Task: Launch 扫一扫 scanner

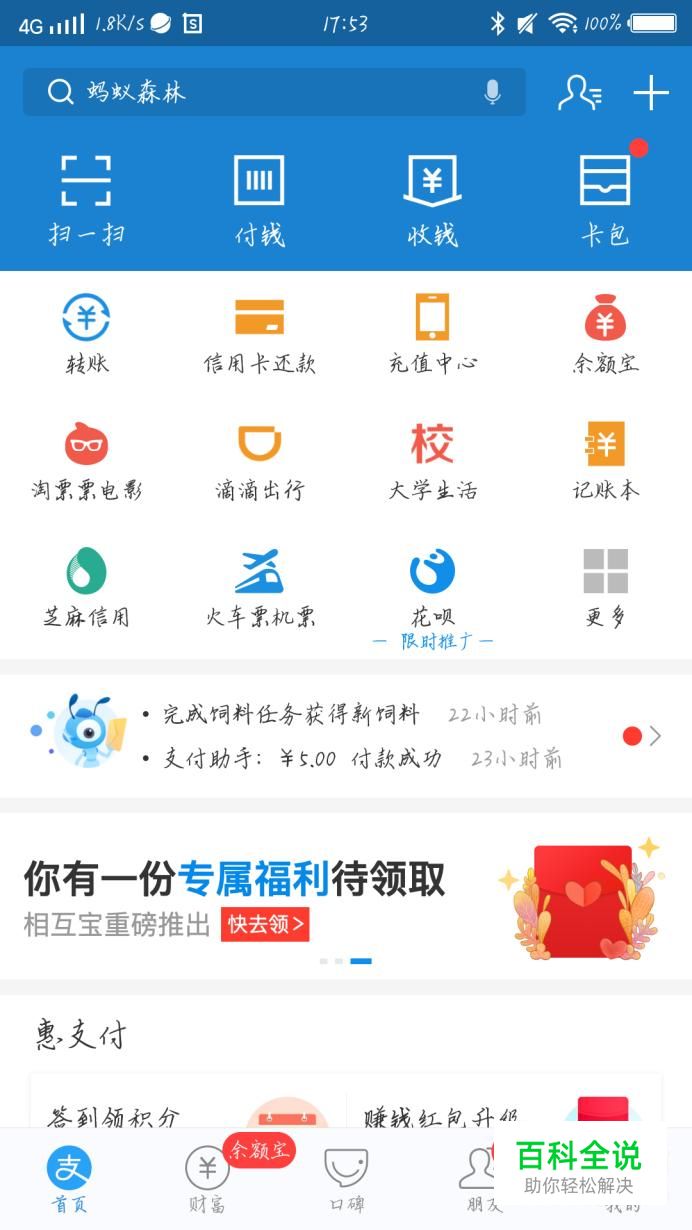Action: coord(86,200)
